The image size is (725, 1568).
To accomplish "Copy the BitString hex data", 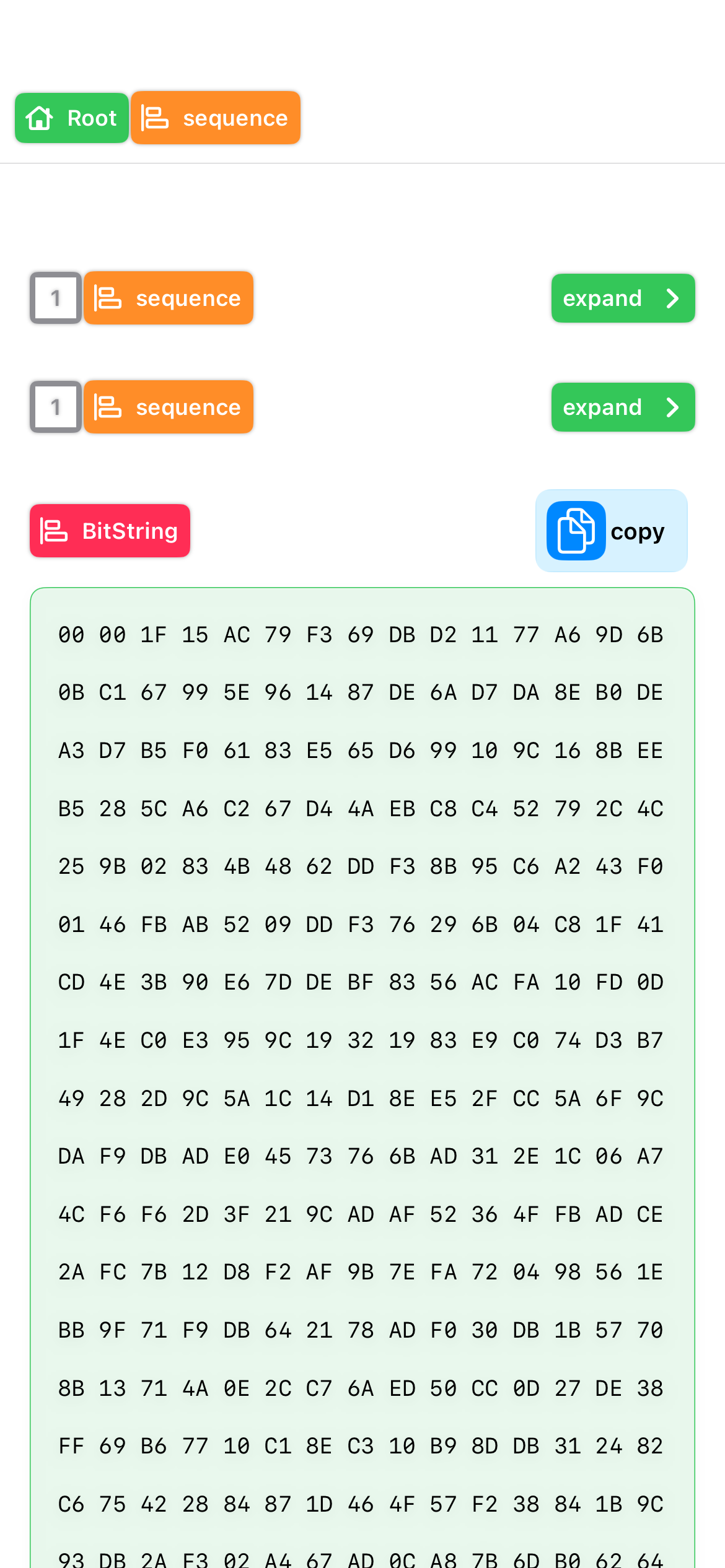I will 611,531.
